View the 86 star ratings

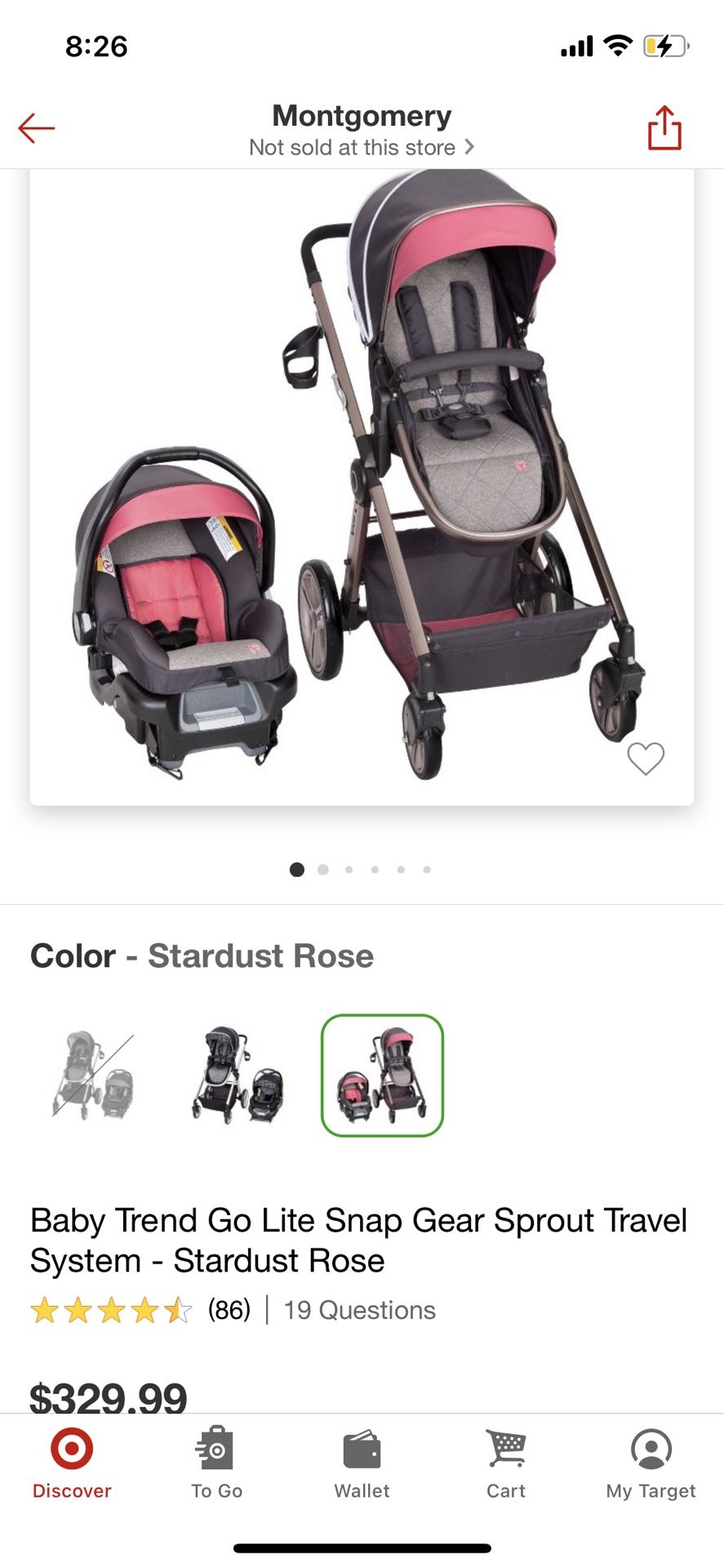click(140, 1310)
